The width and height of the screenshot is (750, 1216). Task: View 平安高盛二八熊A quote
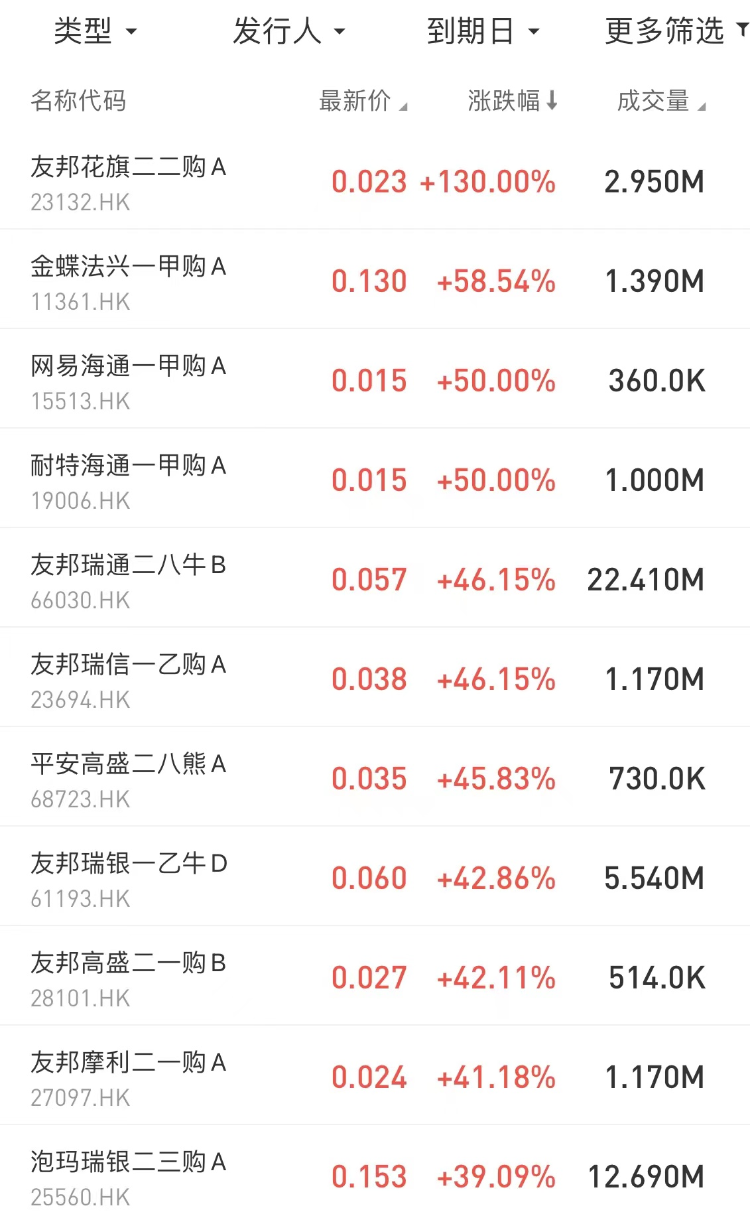pos(375,777)
